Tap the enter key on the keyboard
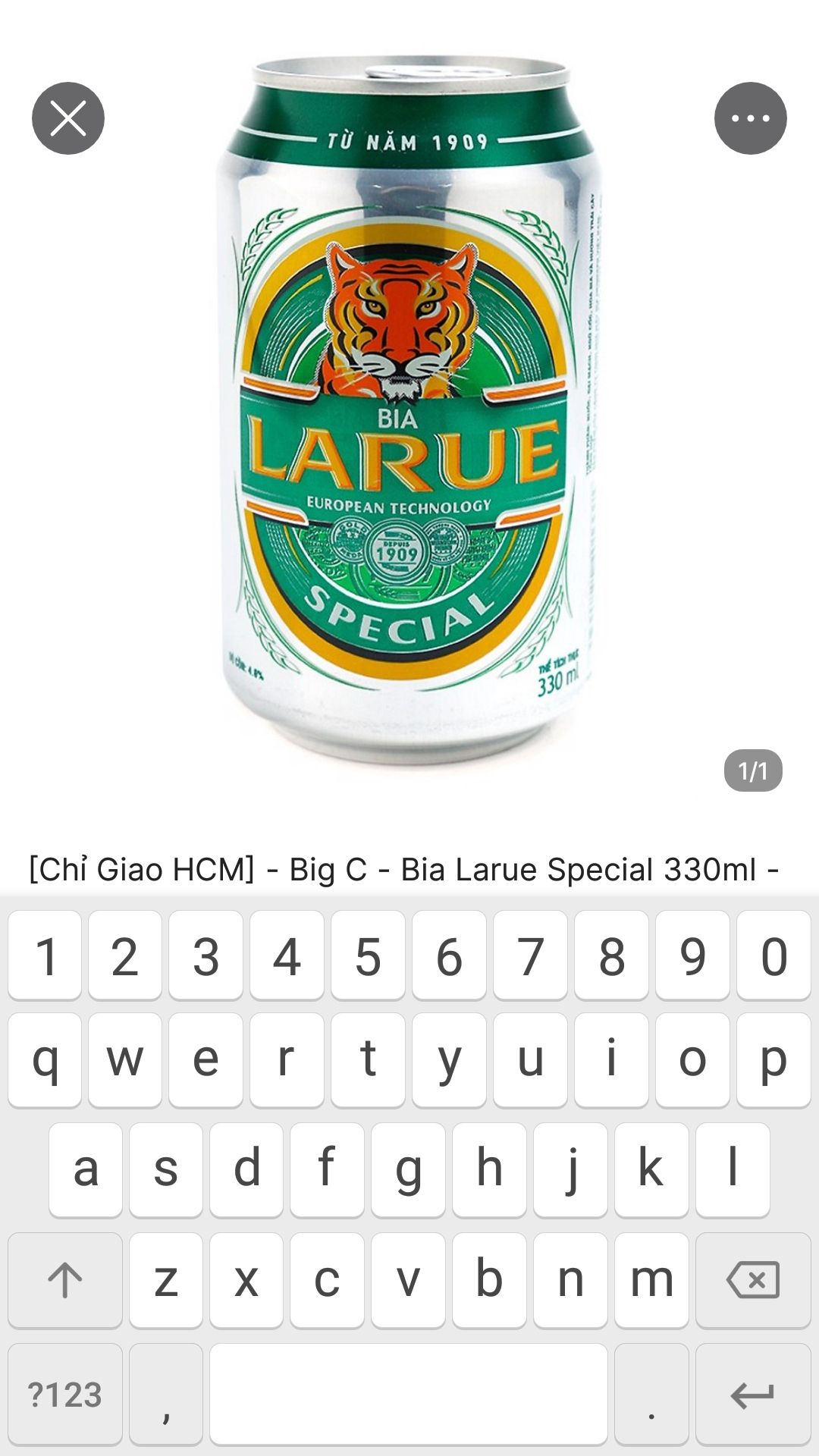819x1456 pixels. [x=752, y=1394]
